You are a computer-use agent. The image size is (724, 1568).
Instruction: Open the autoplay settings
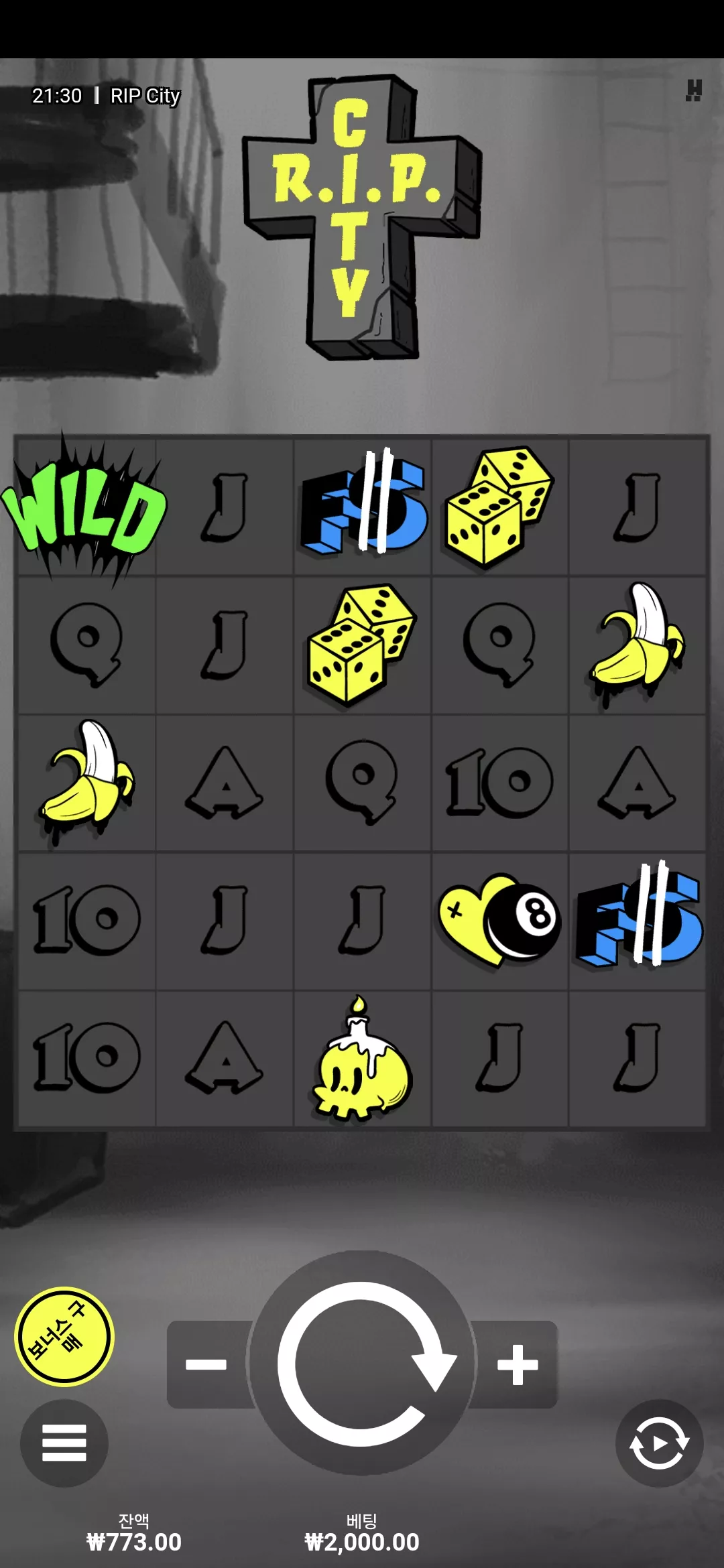pos(659,1443)
